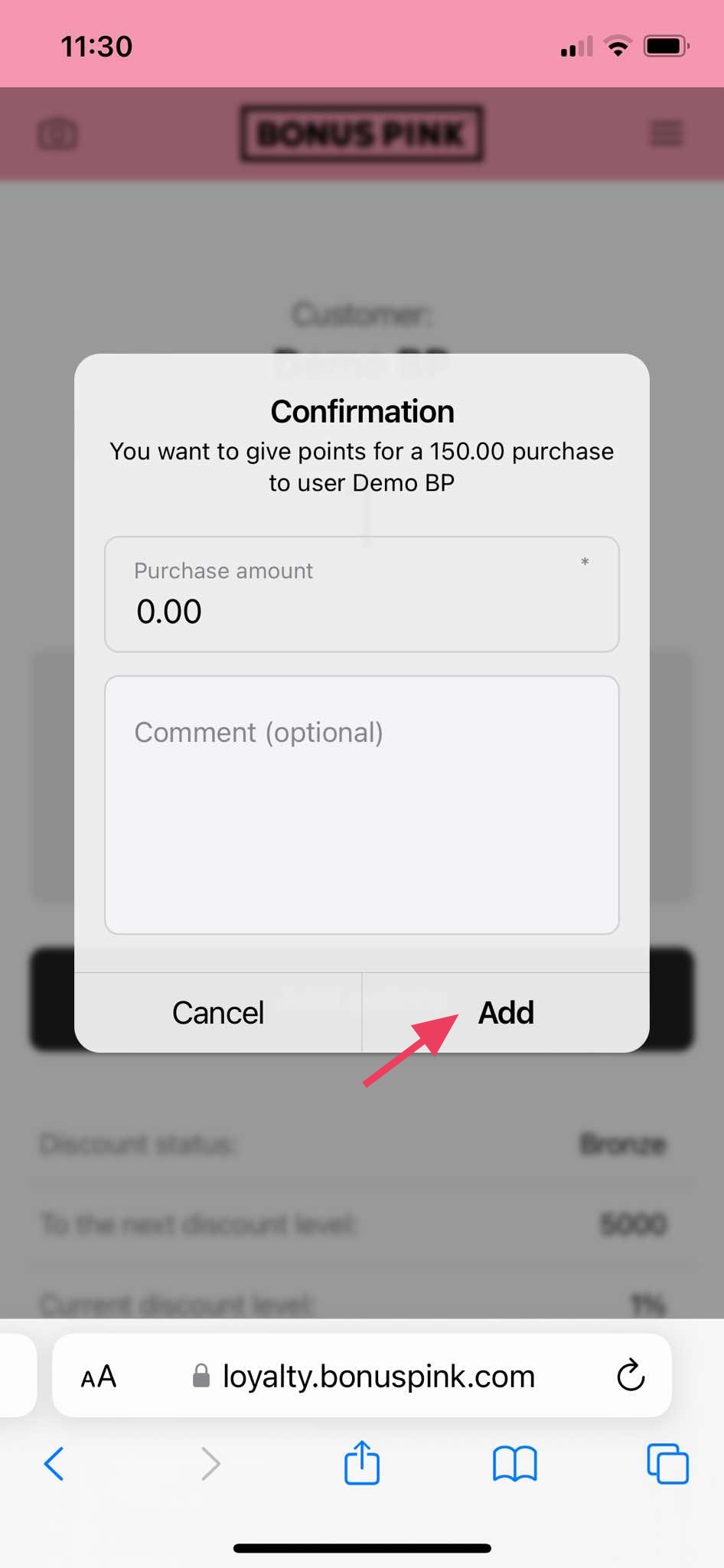The width and height of the screenshot is (724, 1568).
Task: Show open Safari tabs
Action: point(667,1464)
